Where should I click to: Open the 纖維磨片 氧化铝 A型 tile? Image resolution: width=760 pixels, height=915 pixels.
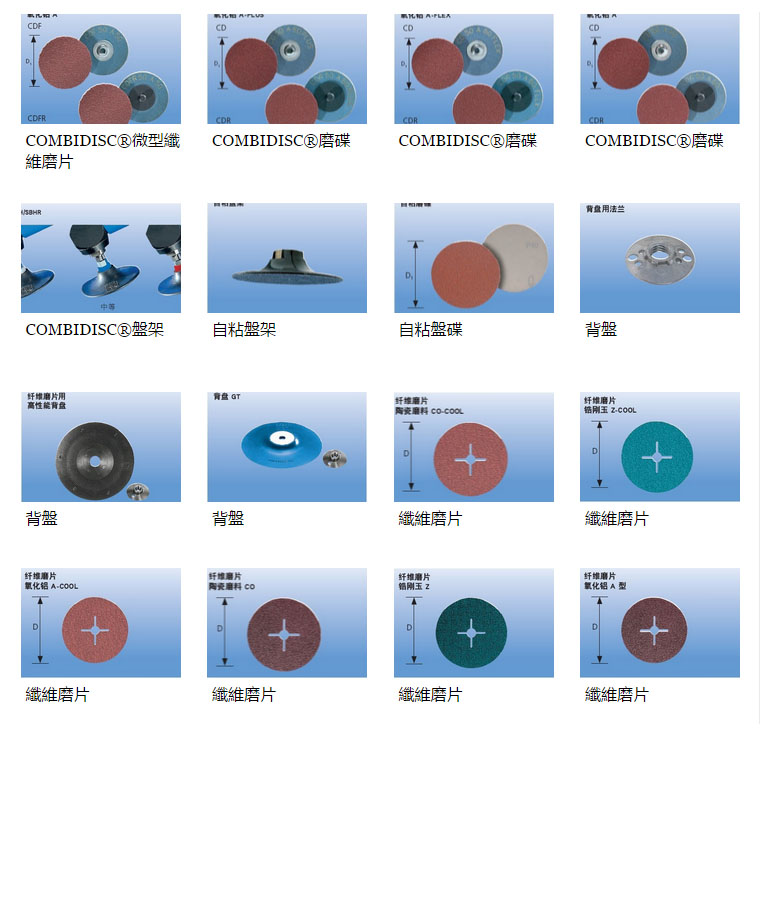(659, 623)
